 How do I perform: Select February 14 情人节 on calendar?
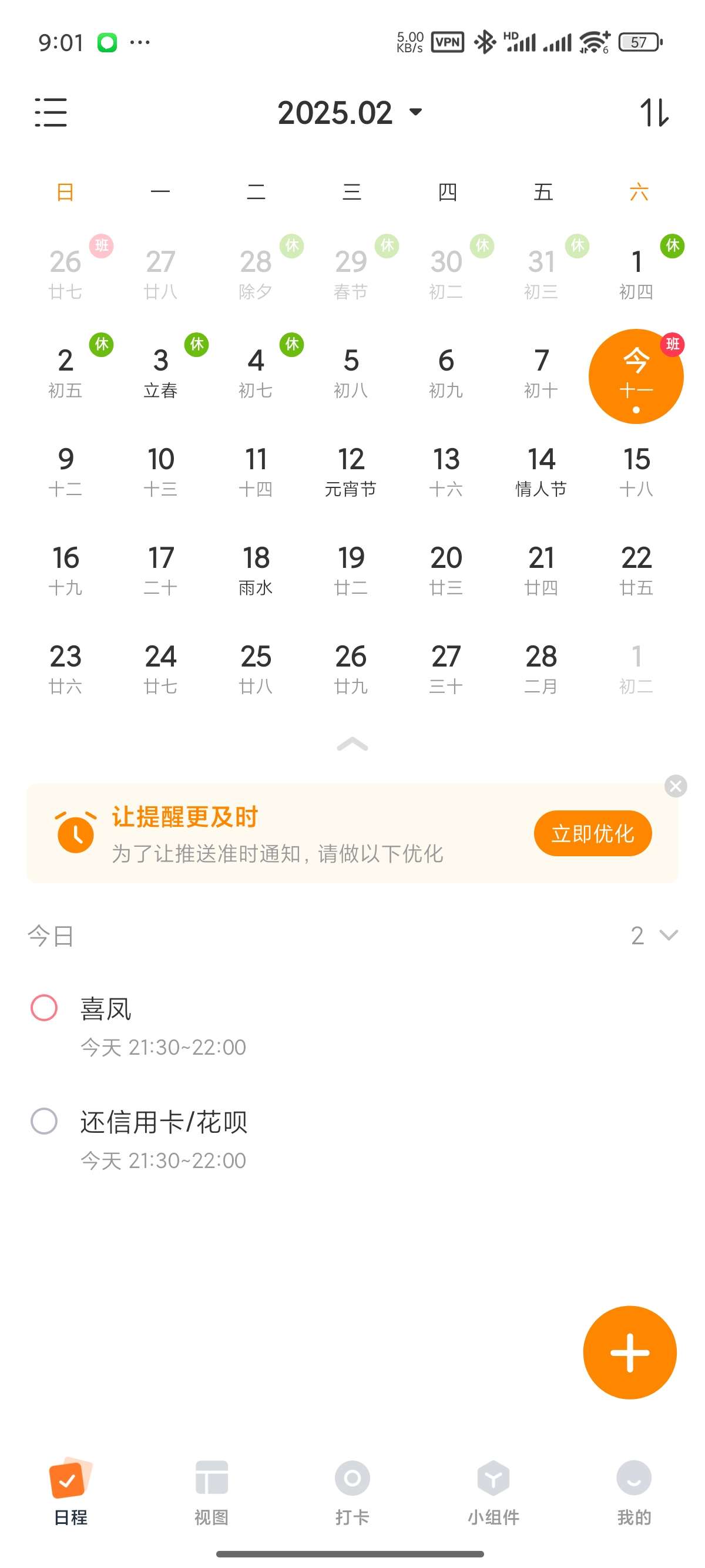[540, 470]
